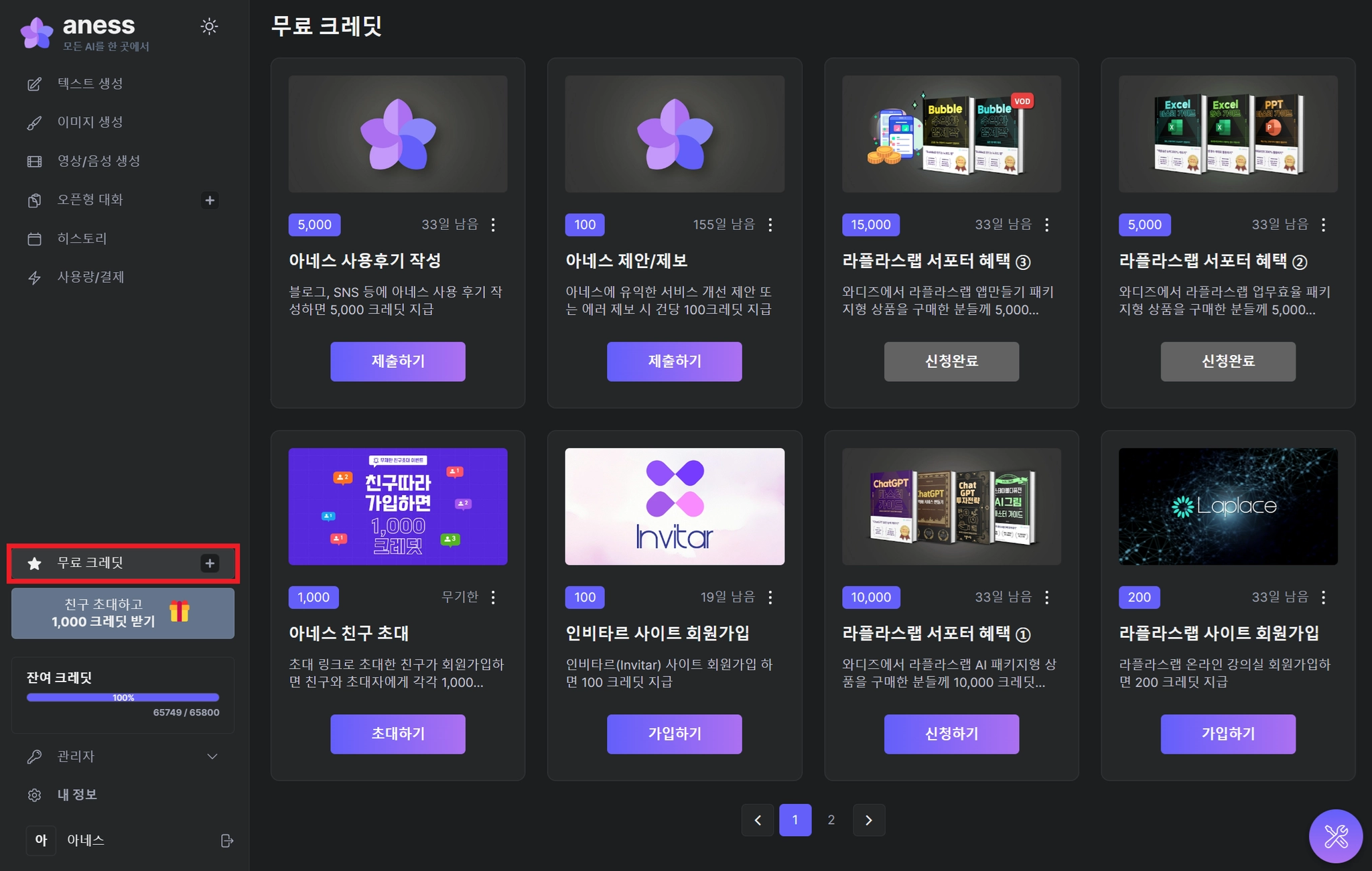The image size is (1372, 871).
Task: Go to page 2 of free credits
Action: 831,819
